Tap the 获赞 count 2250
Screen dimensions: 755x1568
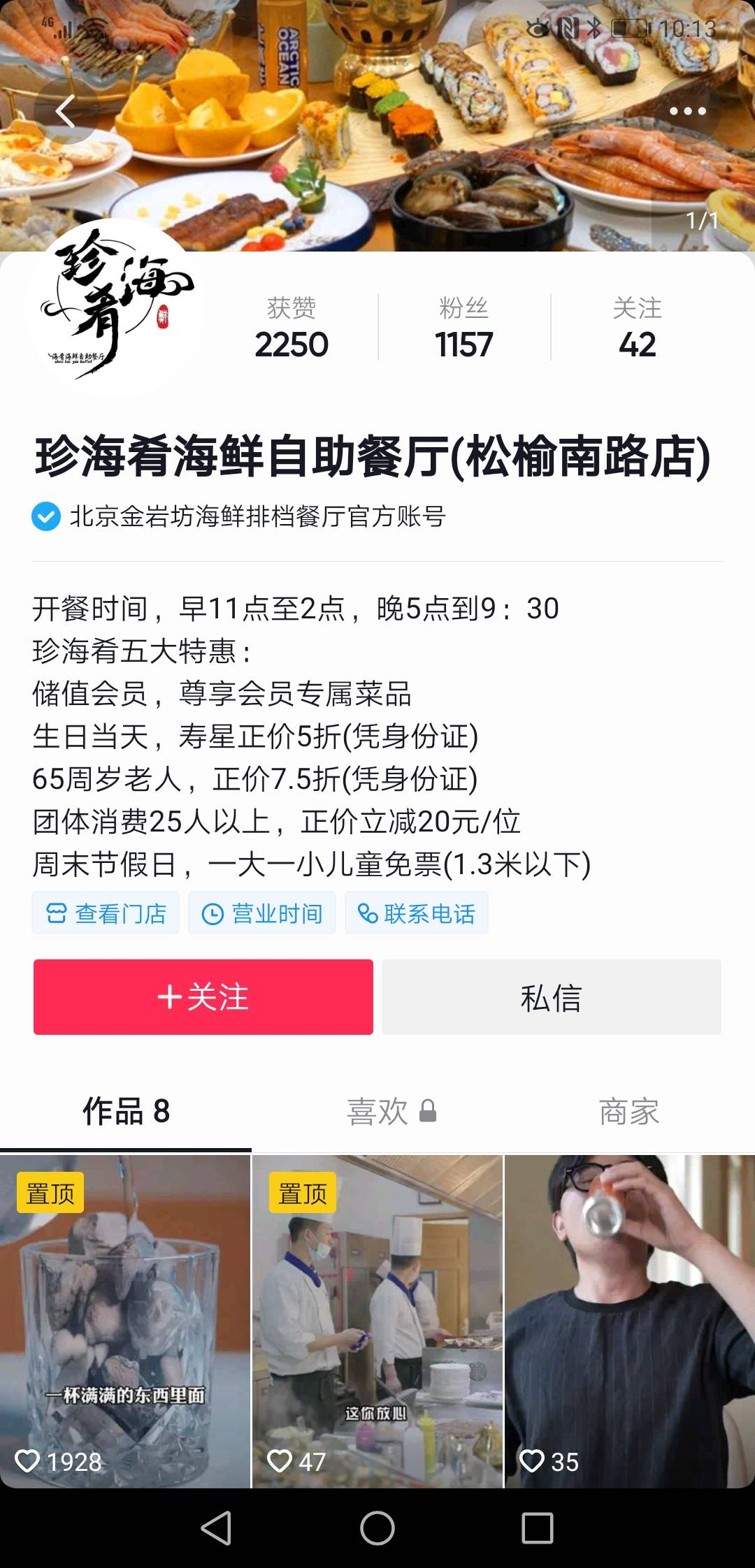coord(293,328)
